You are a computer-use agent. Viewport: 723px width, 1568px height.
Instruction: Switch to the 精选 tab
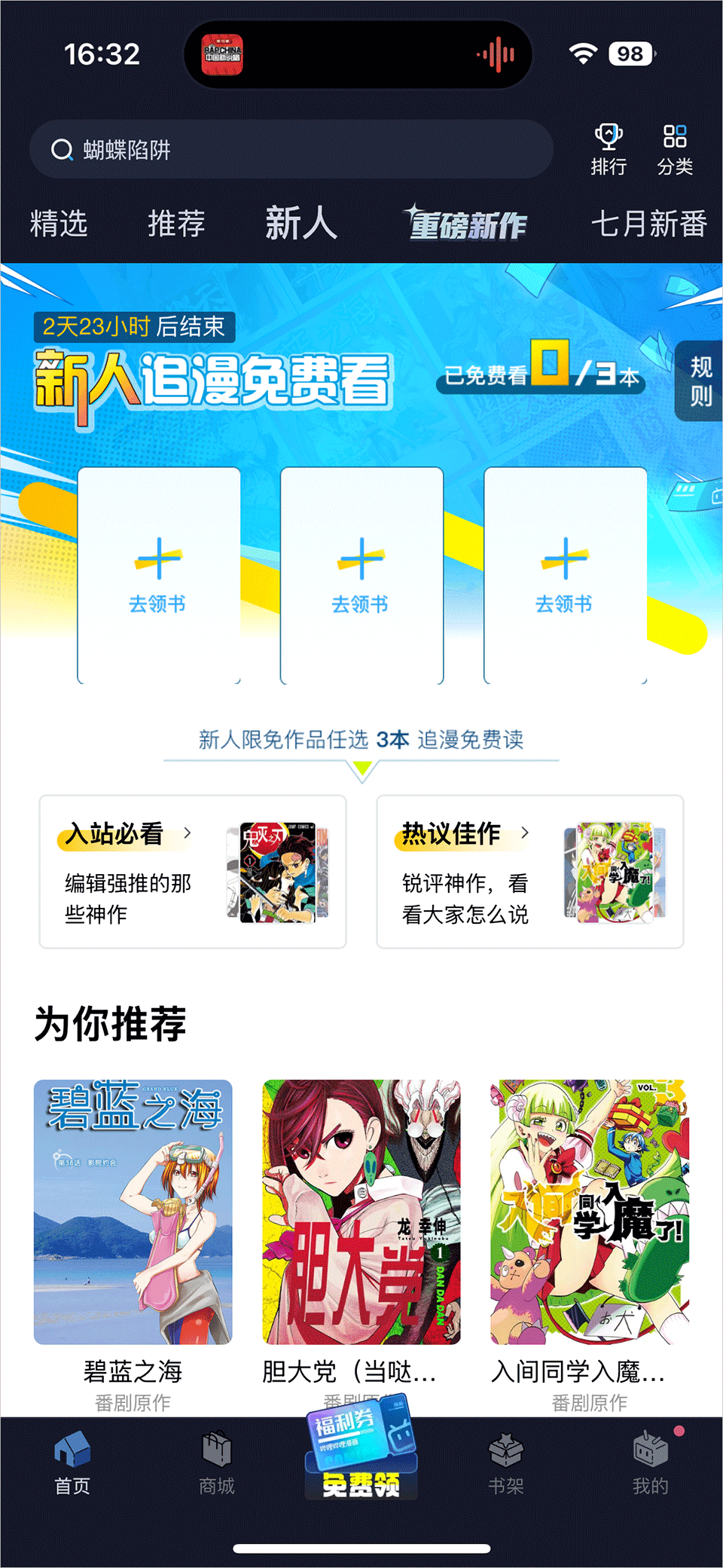pos(59,224)
